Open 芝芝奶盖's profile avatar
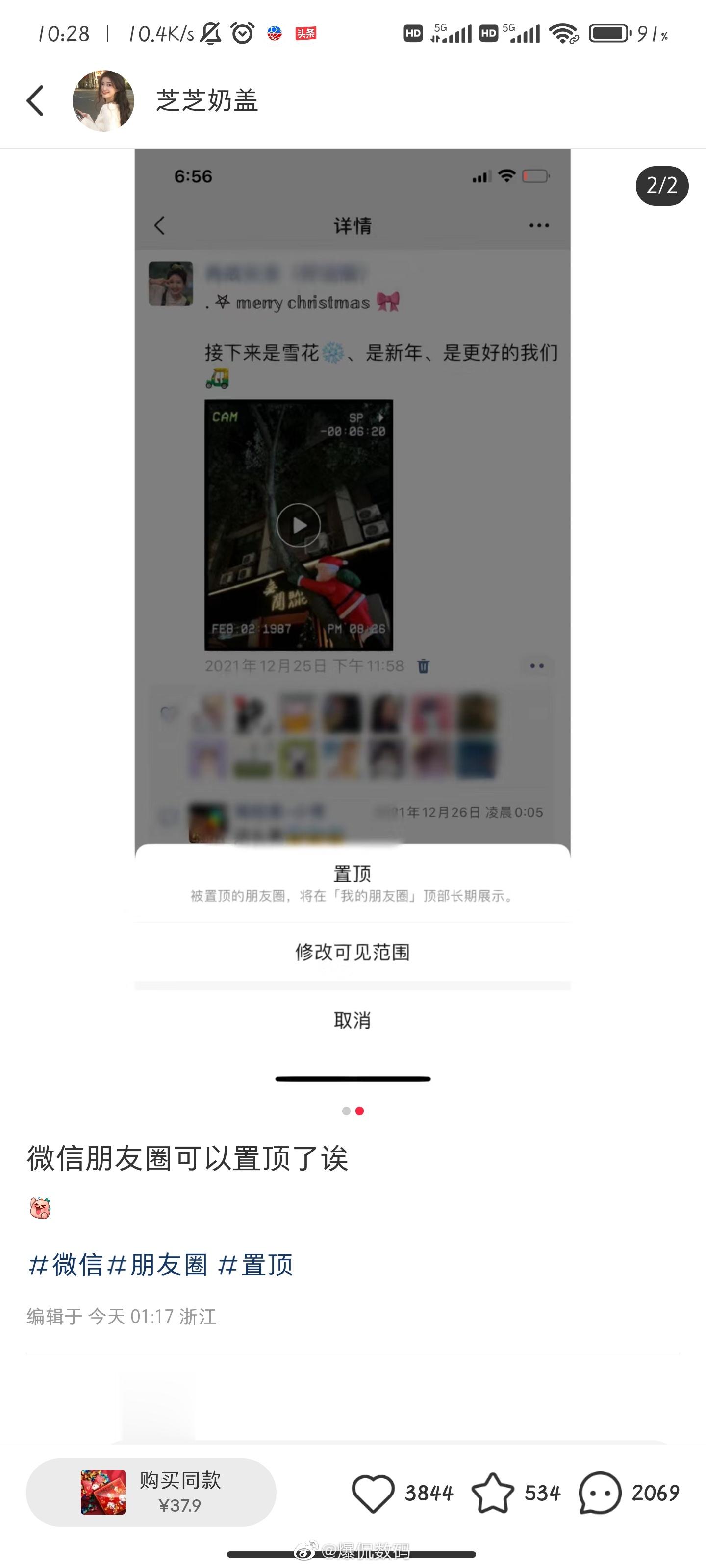Viewport: 706px width, 1568px height. pyautogui.click(x=103, y=100)
